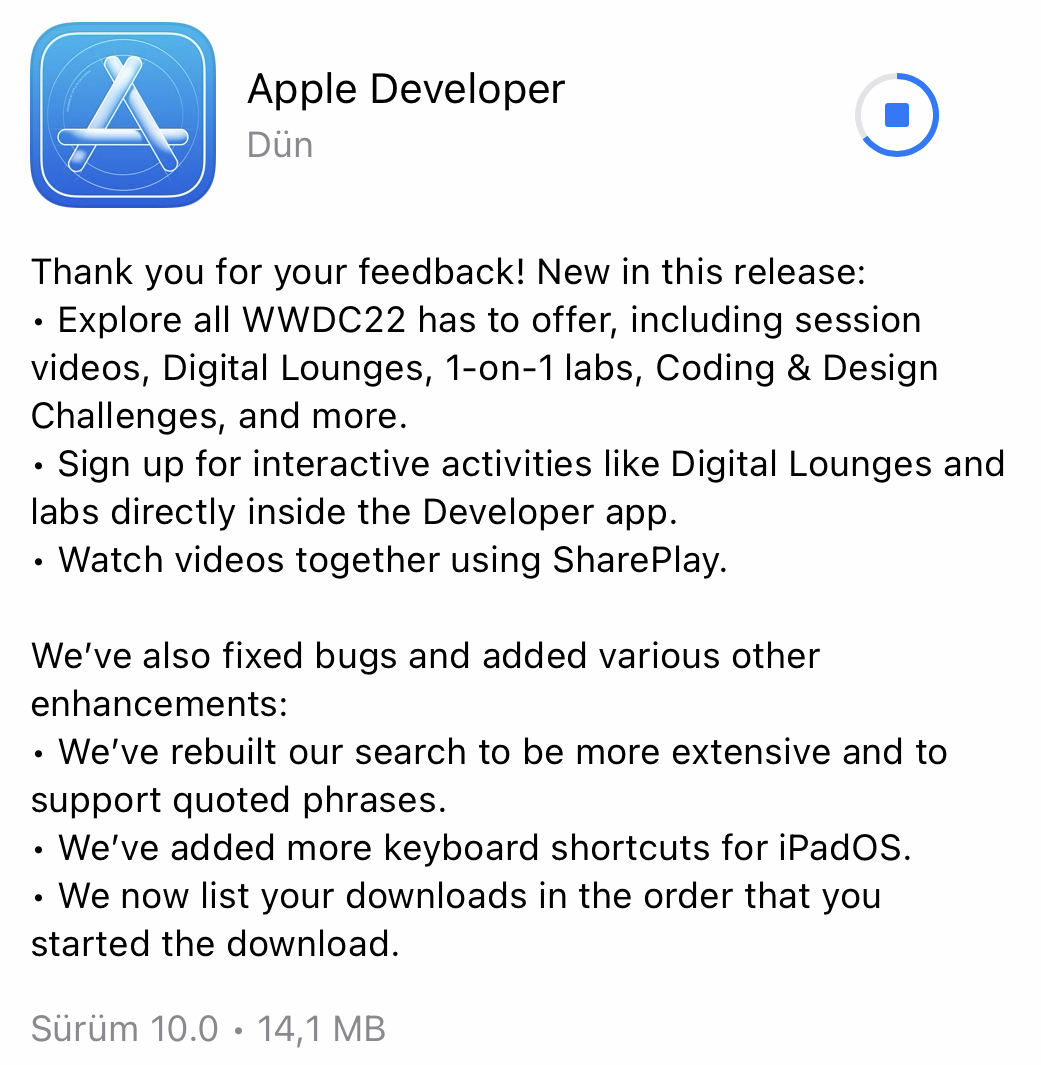Open the Apple Developer app page
Viewport: 1041px width, 1065px height.
pyautogui.click(x=123, y=115)
